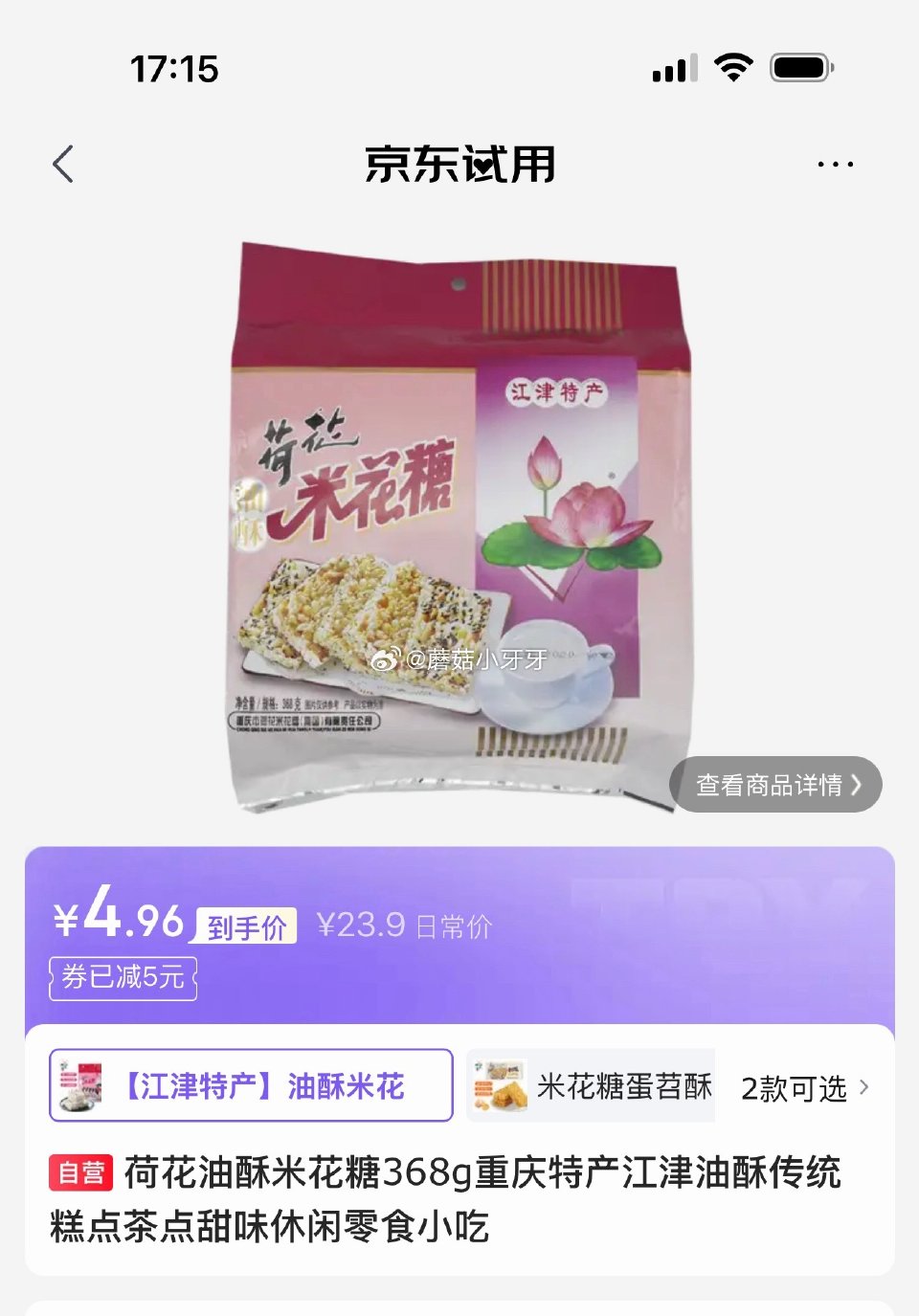The width and height of the screenshot is (919, 1316).
Task: Tap the 查看商品详情 button
Action: pyautogui.click(x=775, y=784)
